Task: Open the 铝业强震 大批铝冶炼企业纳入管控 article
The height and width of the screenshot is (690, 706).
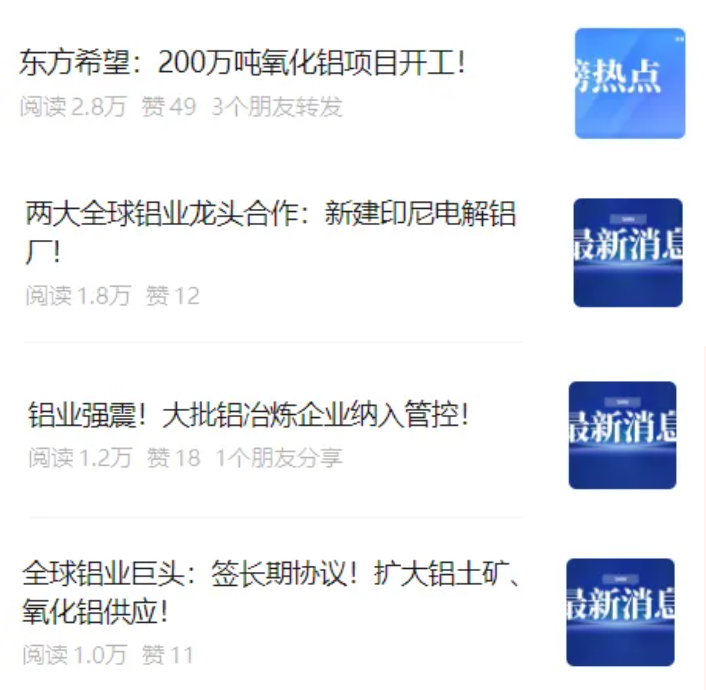Action: [x=248, y=414]
